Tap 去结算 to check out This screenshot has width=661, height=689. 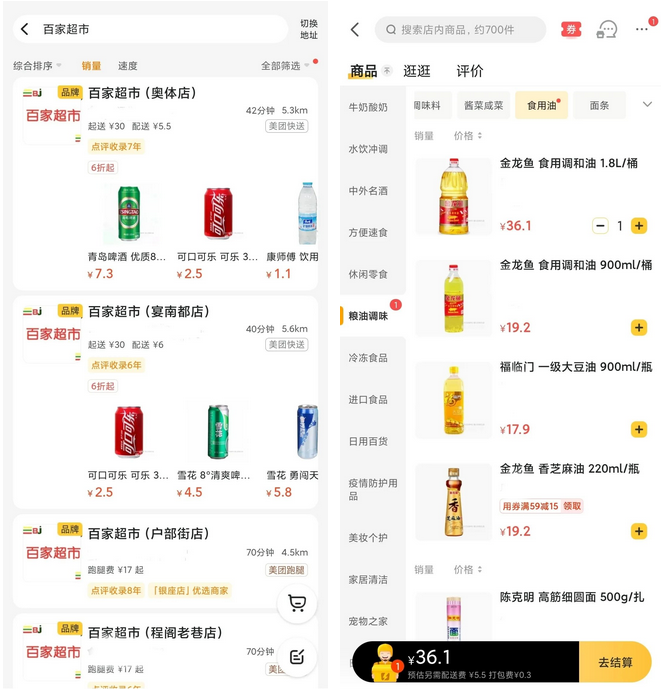point(615,662)
